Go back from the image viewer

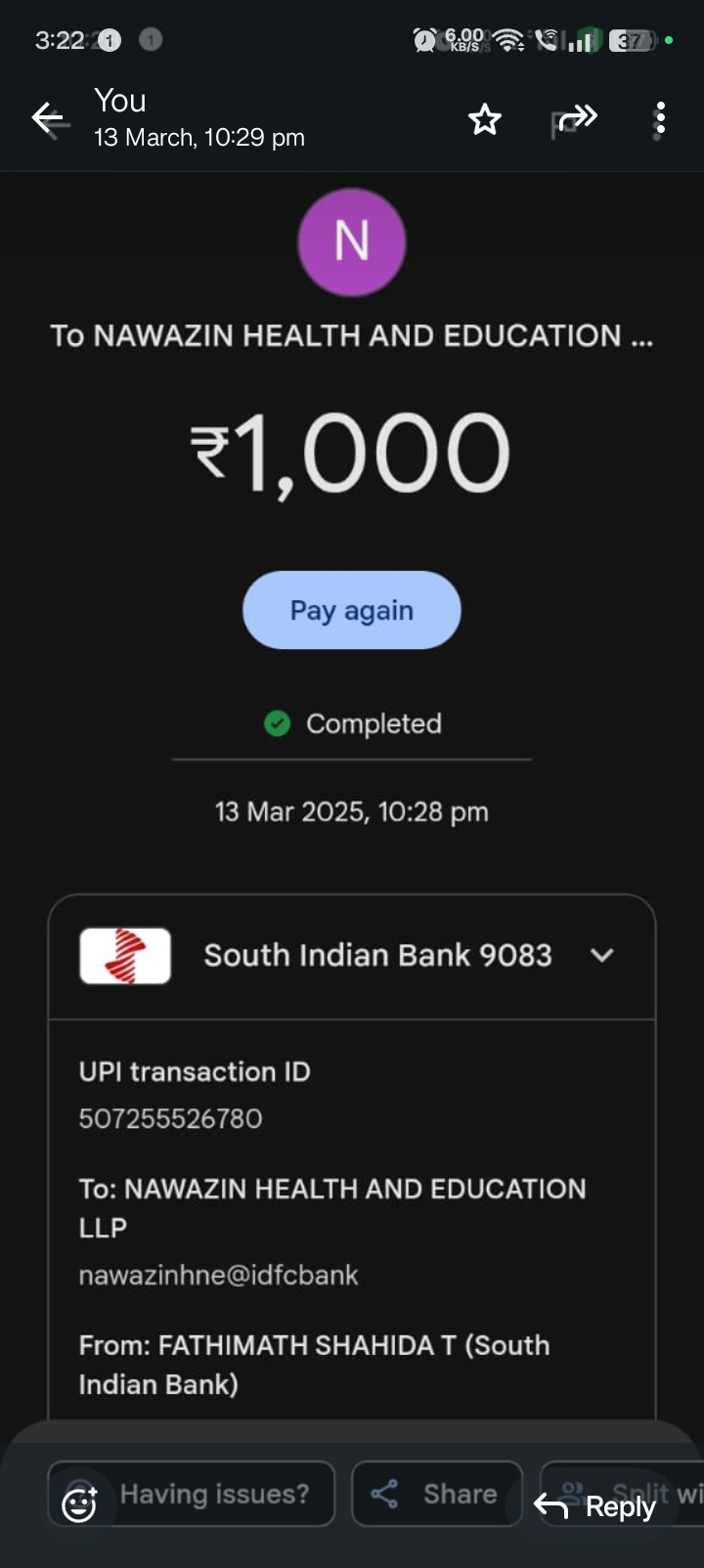click(48, 119)
